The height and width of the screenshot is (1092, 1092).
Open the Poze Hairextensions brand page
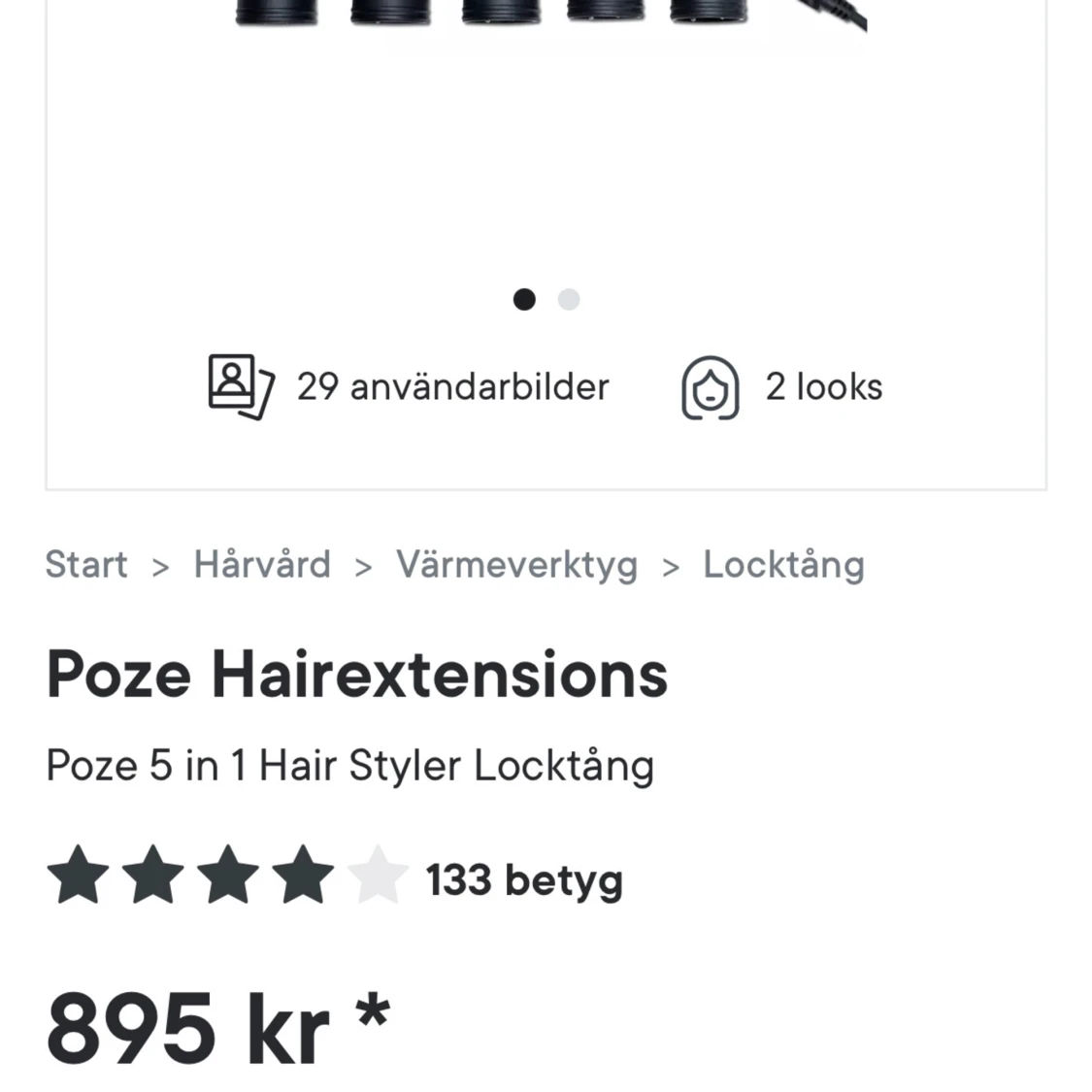pyautogui.click(x=356, y=674)
